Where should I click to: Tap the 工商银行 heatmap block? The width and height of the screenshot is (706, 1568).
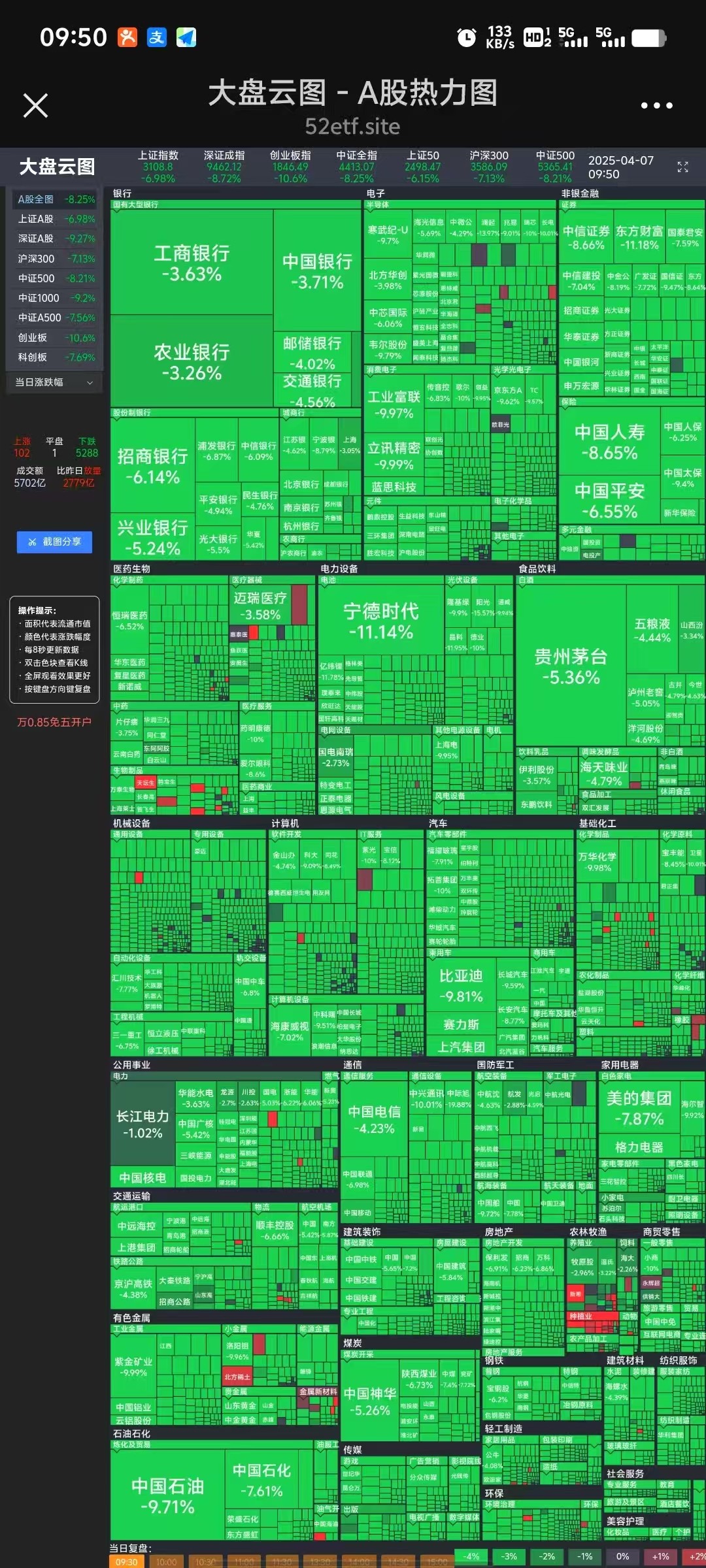click(x=192, y=263)
